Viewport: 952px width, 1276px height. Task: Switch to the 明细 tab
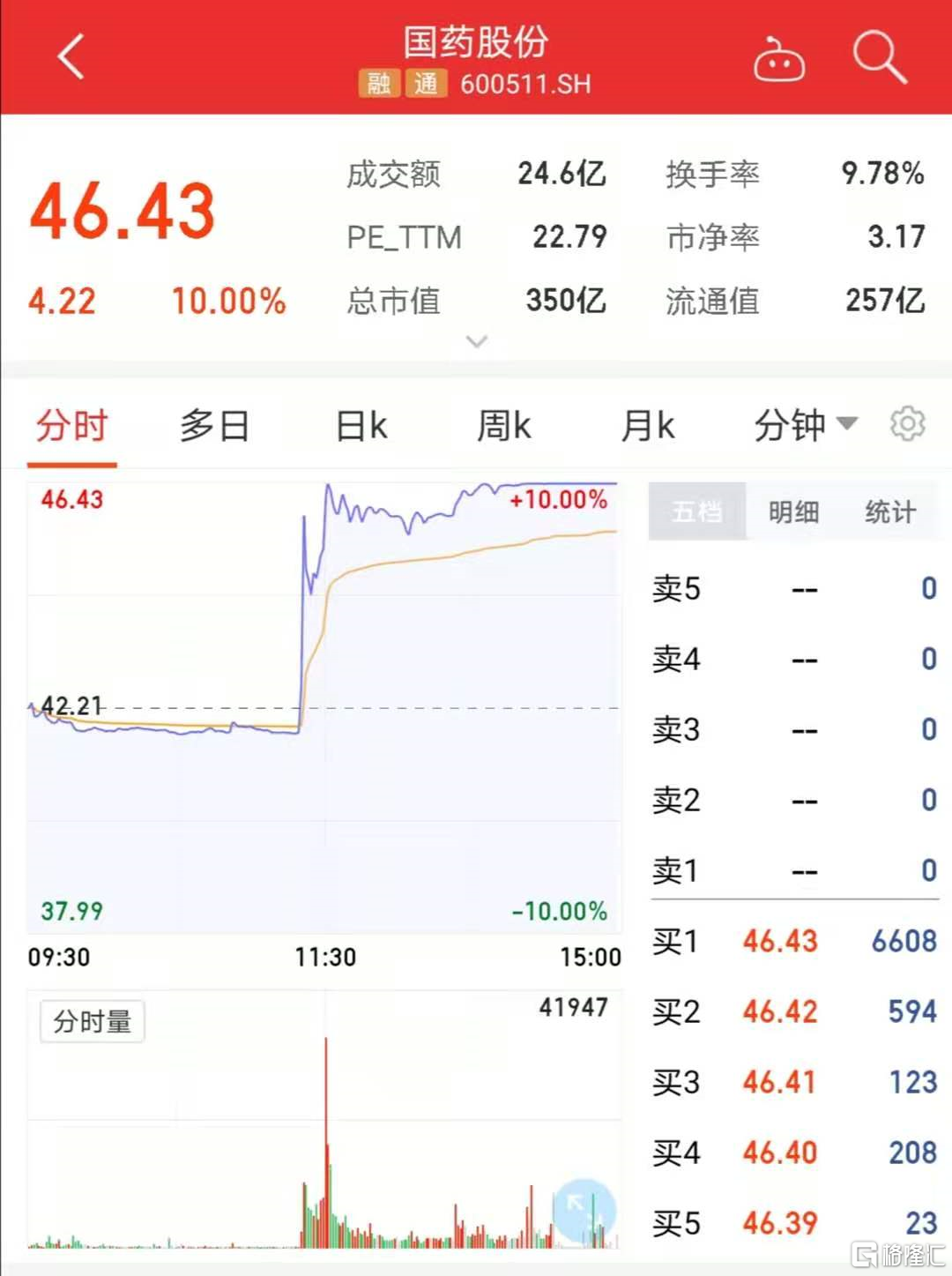(x=793, y=511)
